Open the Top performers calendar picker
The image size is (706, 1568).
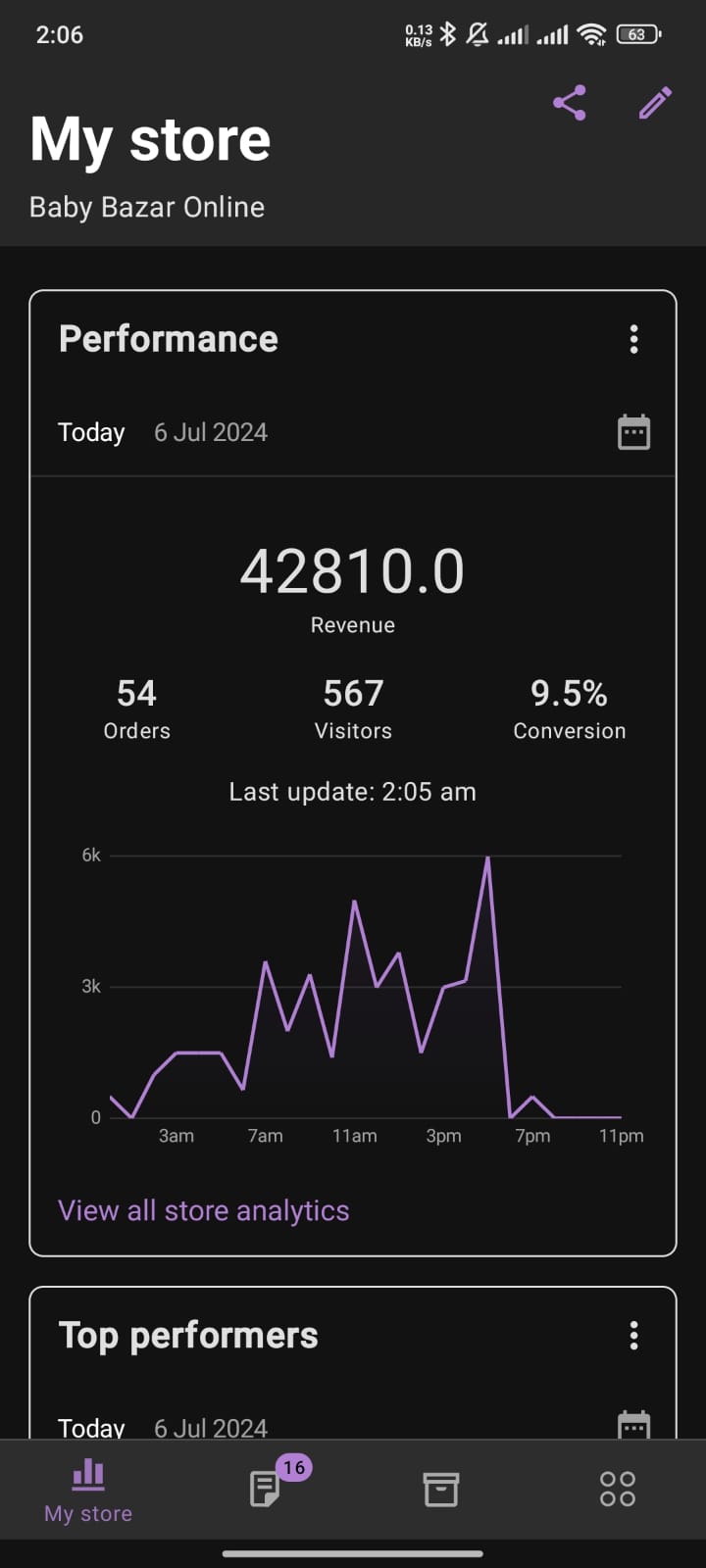633,1424
